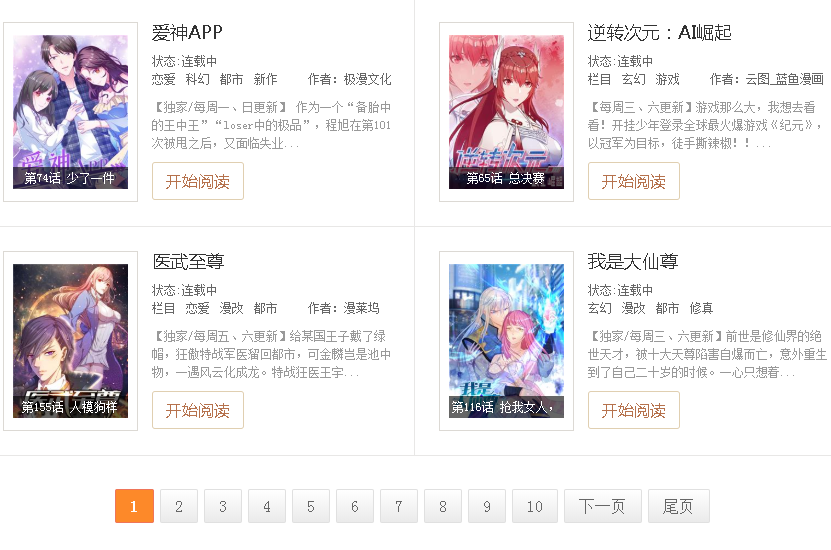
Task: Open author 漫莱坞 link
Action: 361,308
